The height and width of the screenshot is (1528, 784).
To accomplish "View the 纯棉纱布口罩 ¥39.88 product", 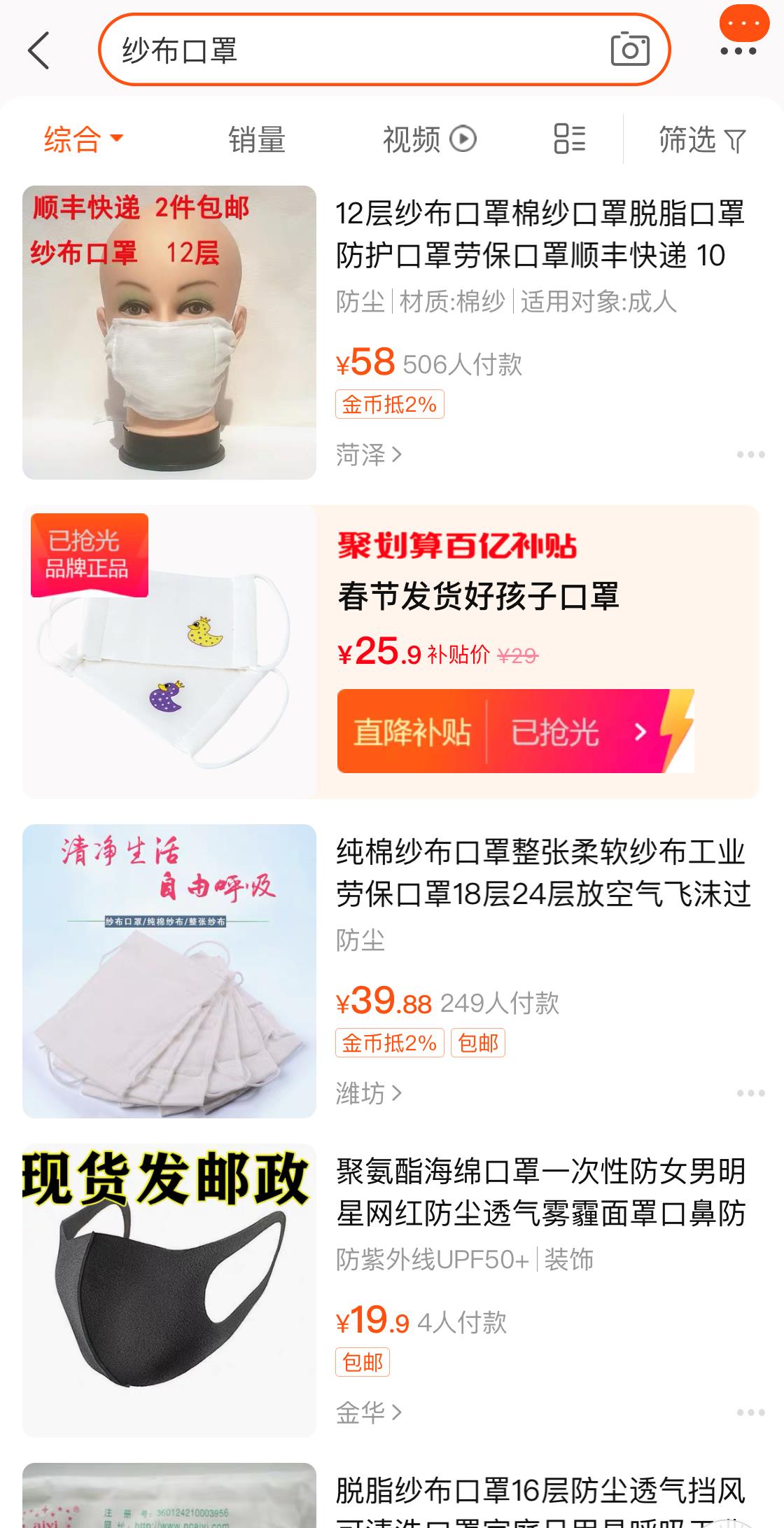I will tap(542, 873).
